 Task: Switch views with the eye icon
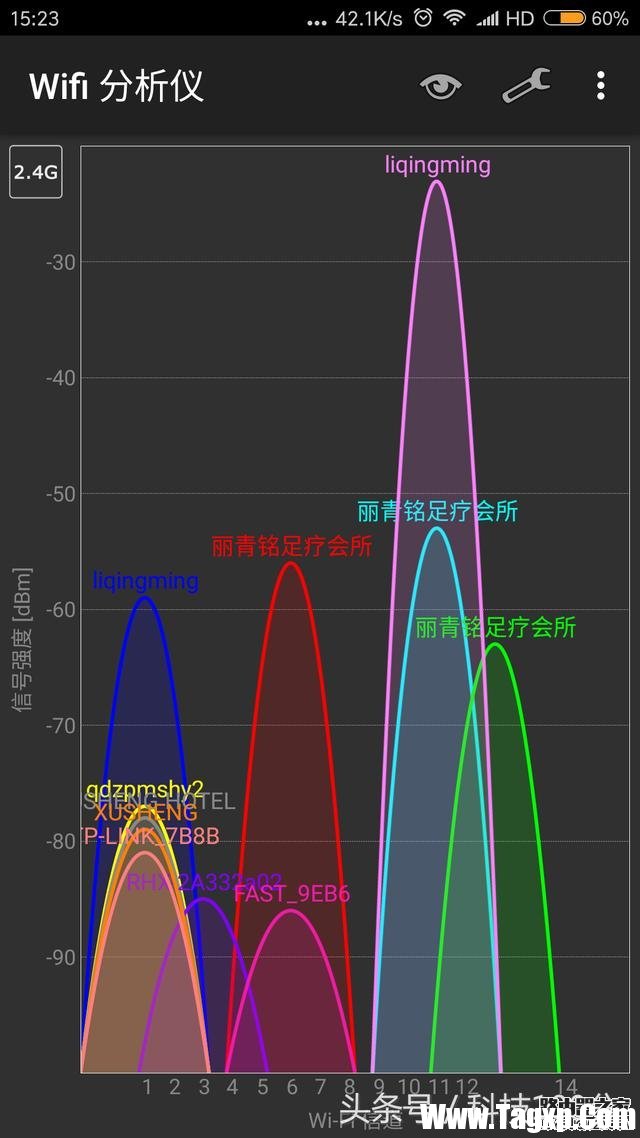pyautogui.click(x=441, y=87)
